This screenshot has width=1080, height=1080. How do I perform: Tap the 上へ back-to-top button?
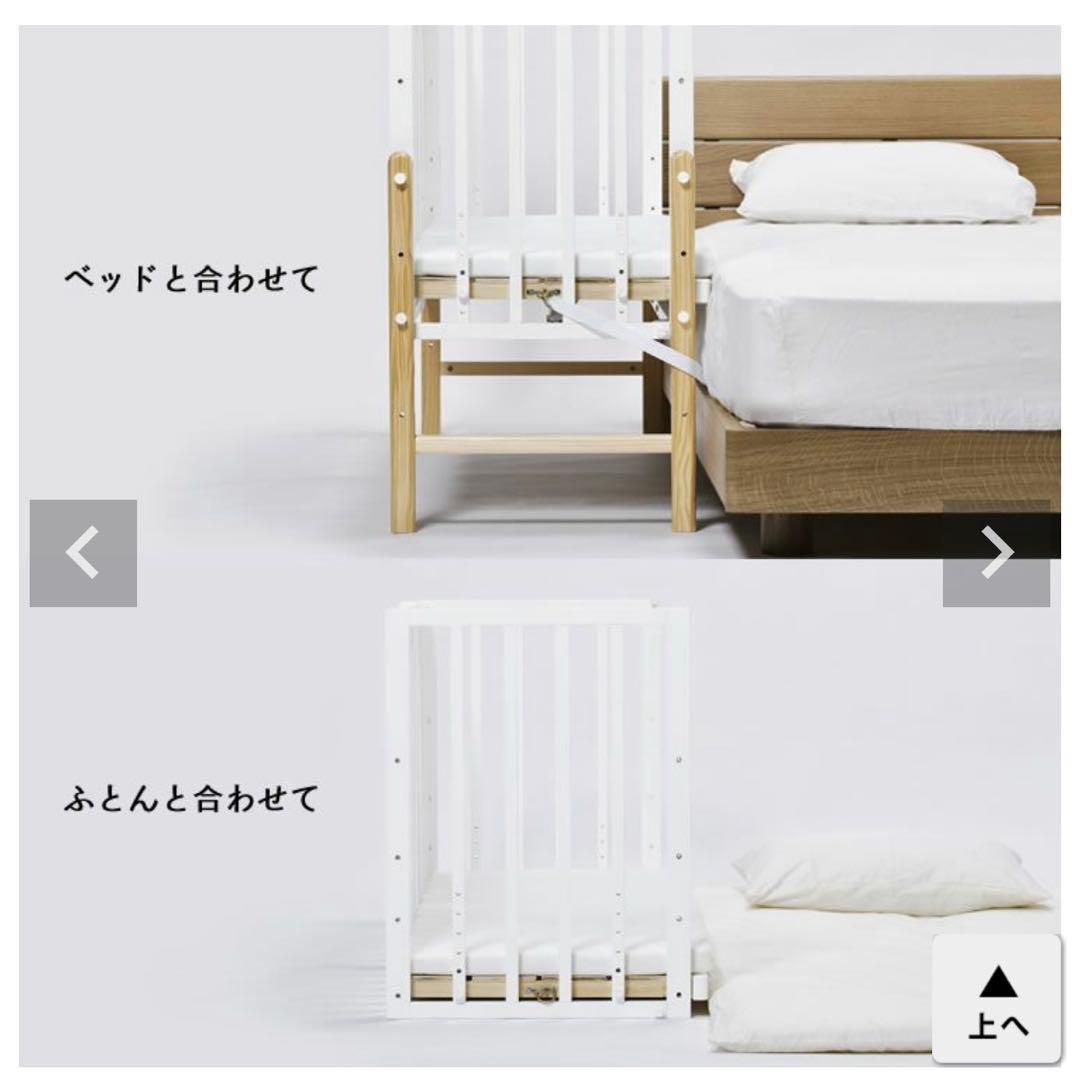coord(996,1000)
